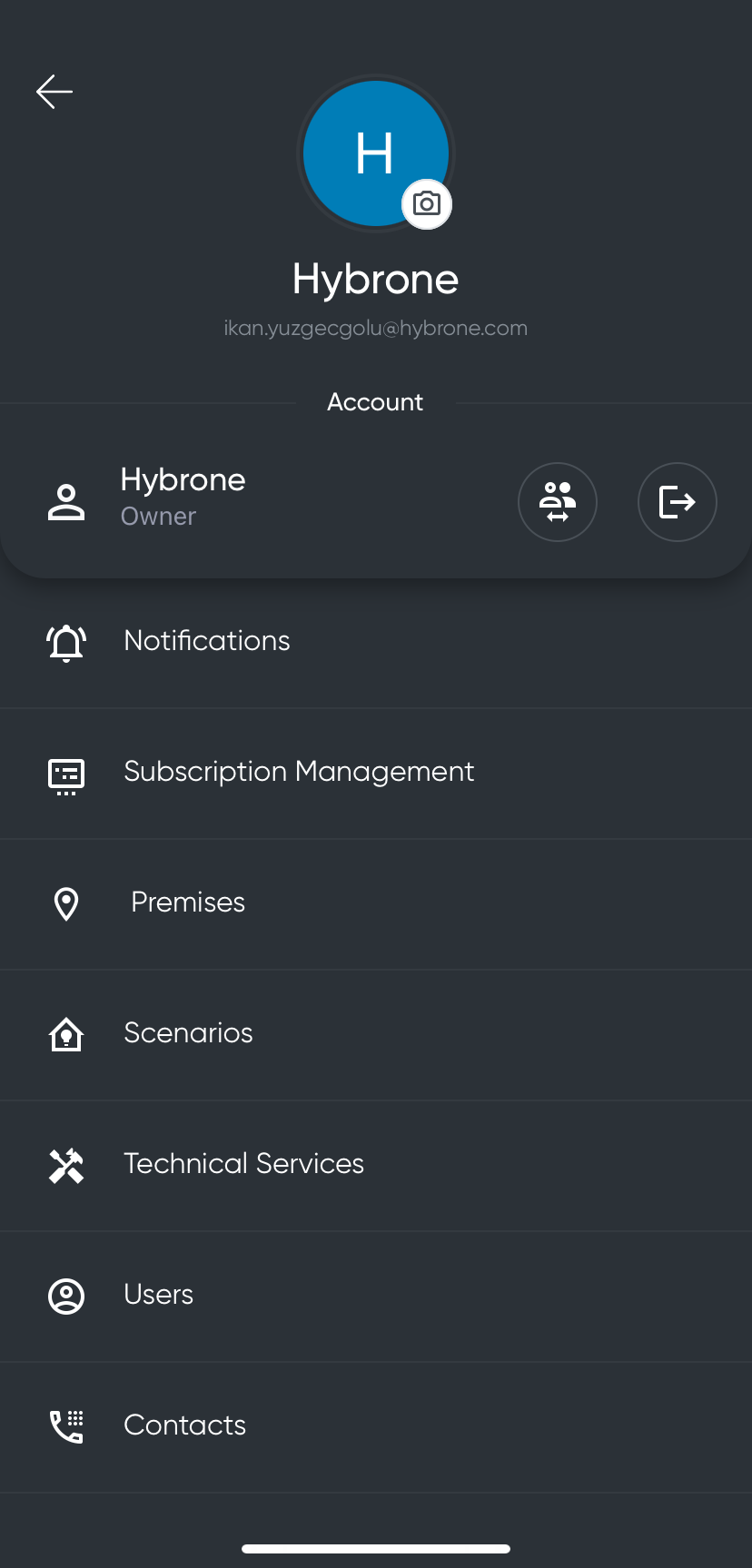Open the Scenarios row

coord(188,1033)
